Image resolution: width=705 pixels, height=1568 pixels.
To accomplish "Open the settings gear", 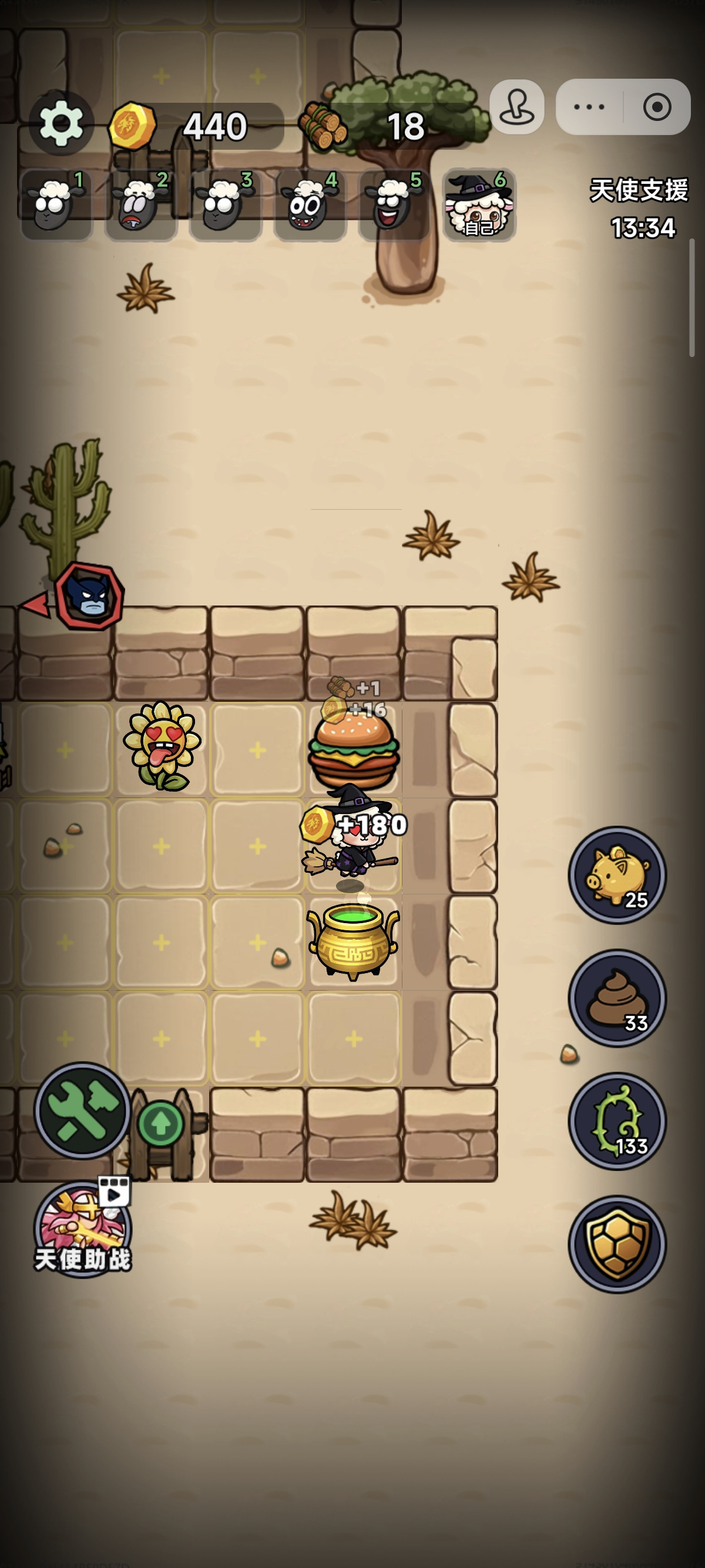I will click(62, 123).
